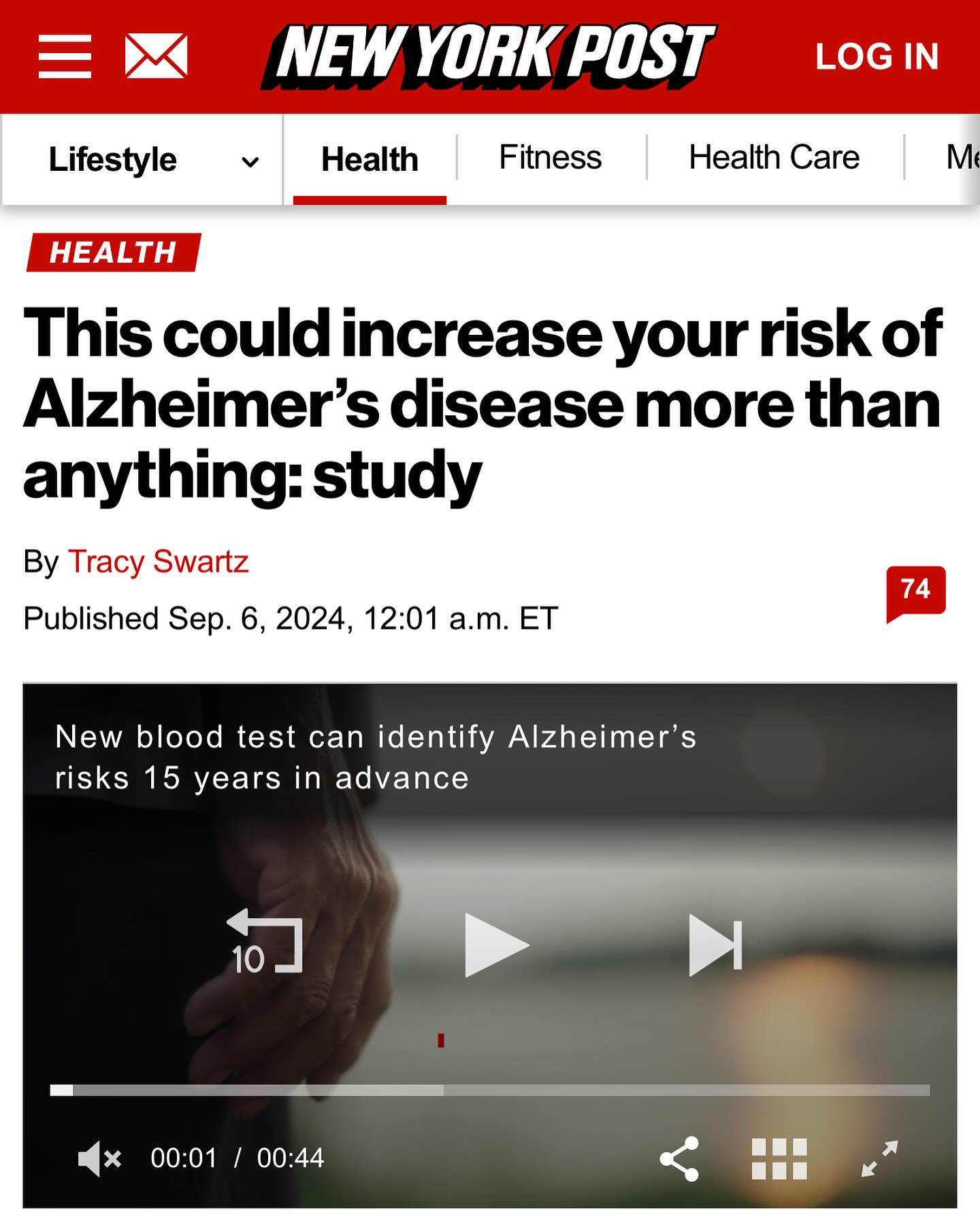Switch to the Health Care tab
Screen dimensions: 980x1225
[x=774, y=158]
